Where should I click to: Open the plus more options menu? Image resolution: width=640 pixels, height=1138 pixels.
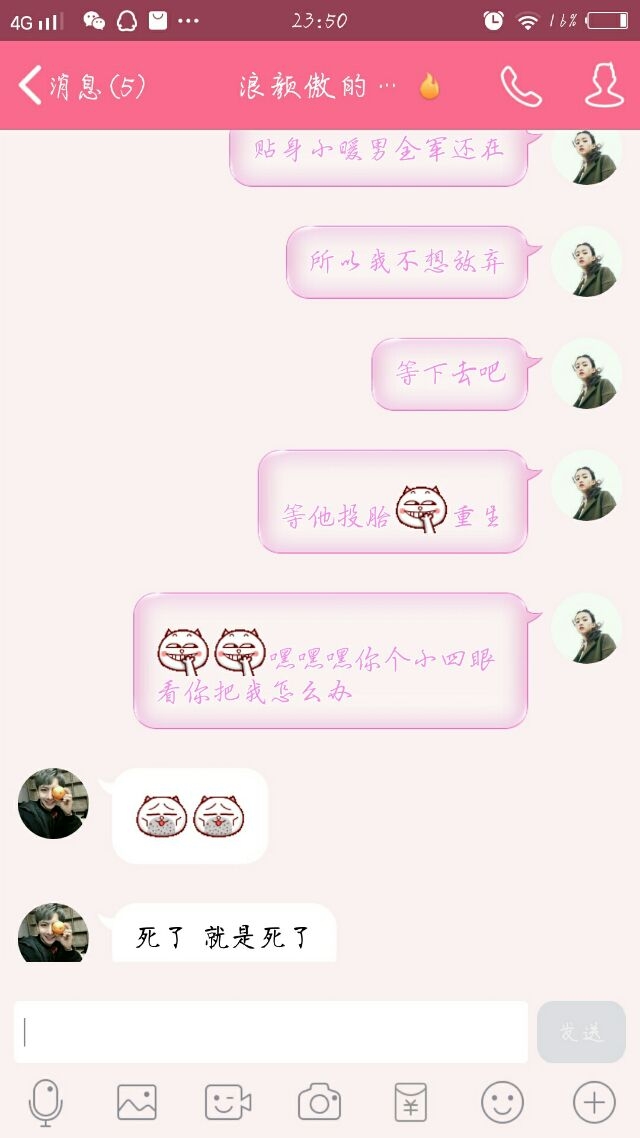coord(594,1102)
